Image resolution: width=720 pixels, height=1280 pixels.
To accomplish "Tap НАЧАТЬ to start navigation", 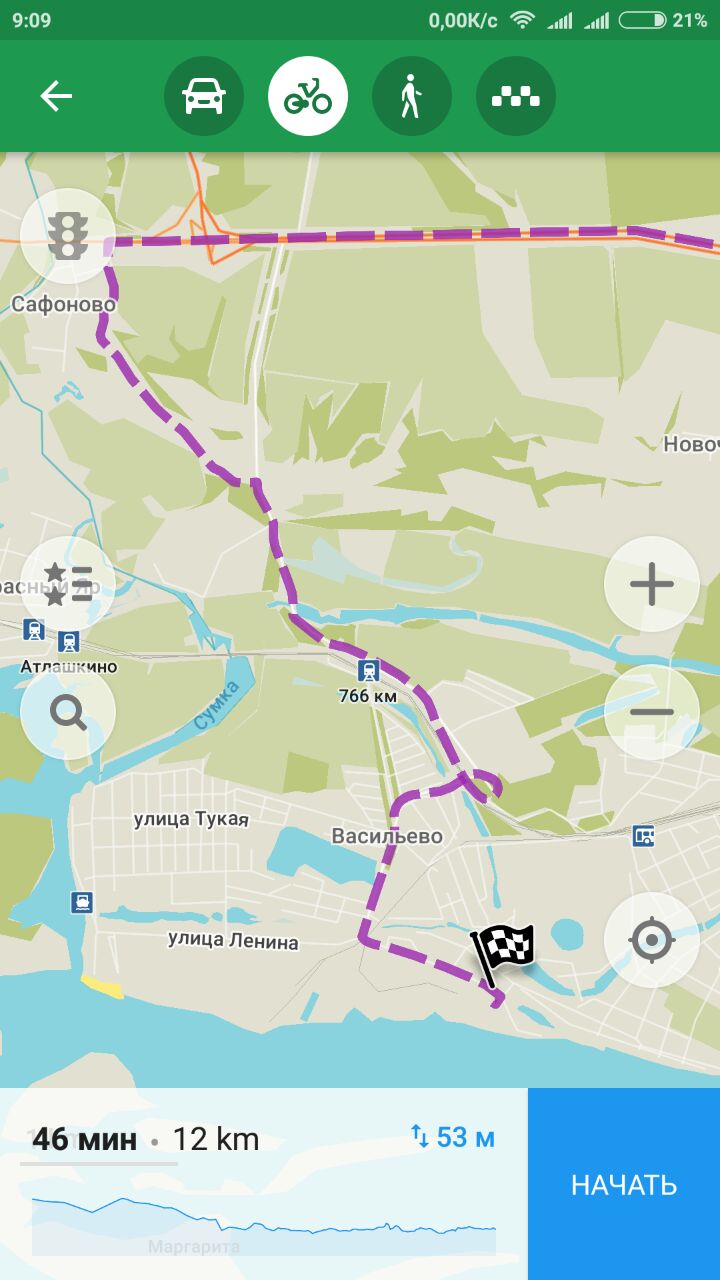I will (x=624, y=1184).
